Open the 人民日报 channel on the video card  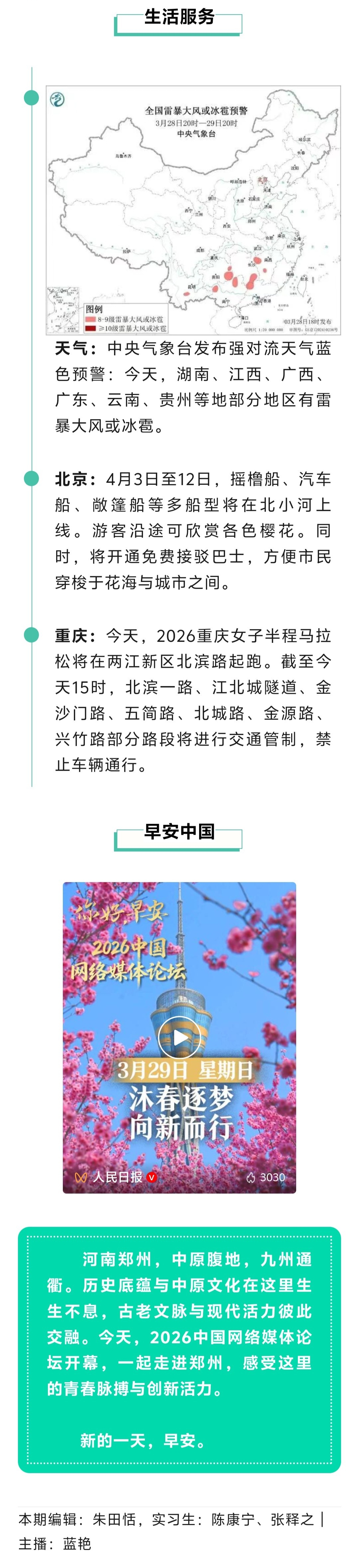click(x=117, y=1177)
